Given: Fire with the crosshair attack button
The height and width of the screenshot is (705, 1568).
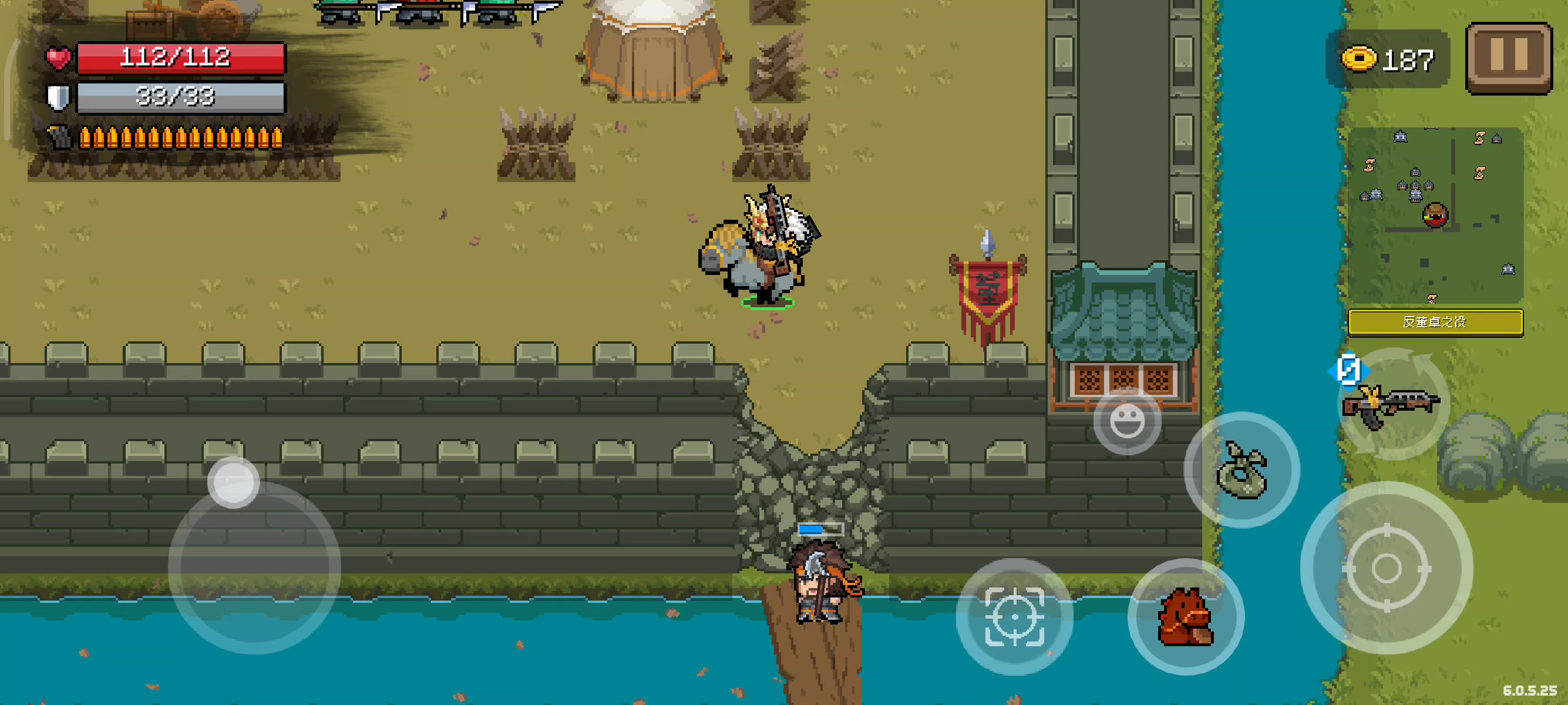Looking at the screenshot, I should click(x=1386, y=568).
